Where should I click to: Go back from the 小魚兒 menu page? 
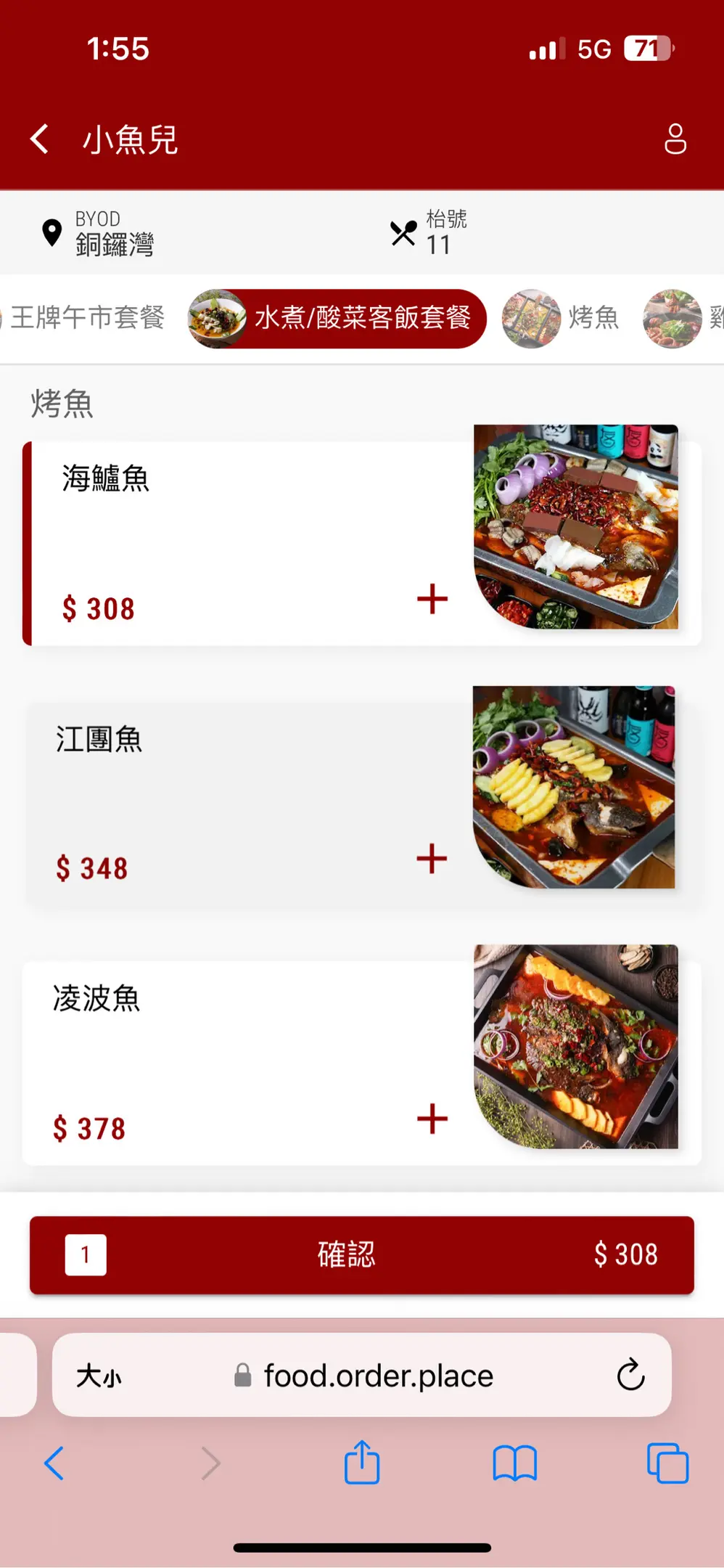coord(40,139)
